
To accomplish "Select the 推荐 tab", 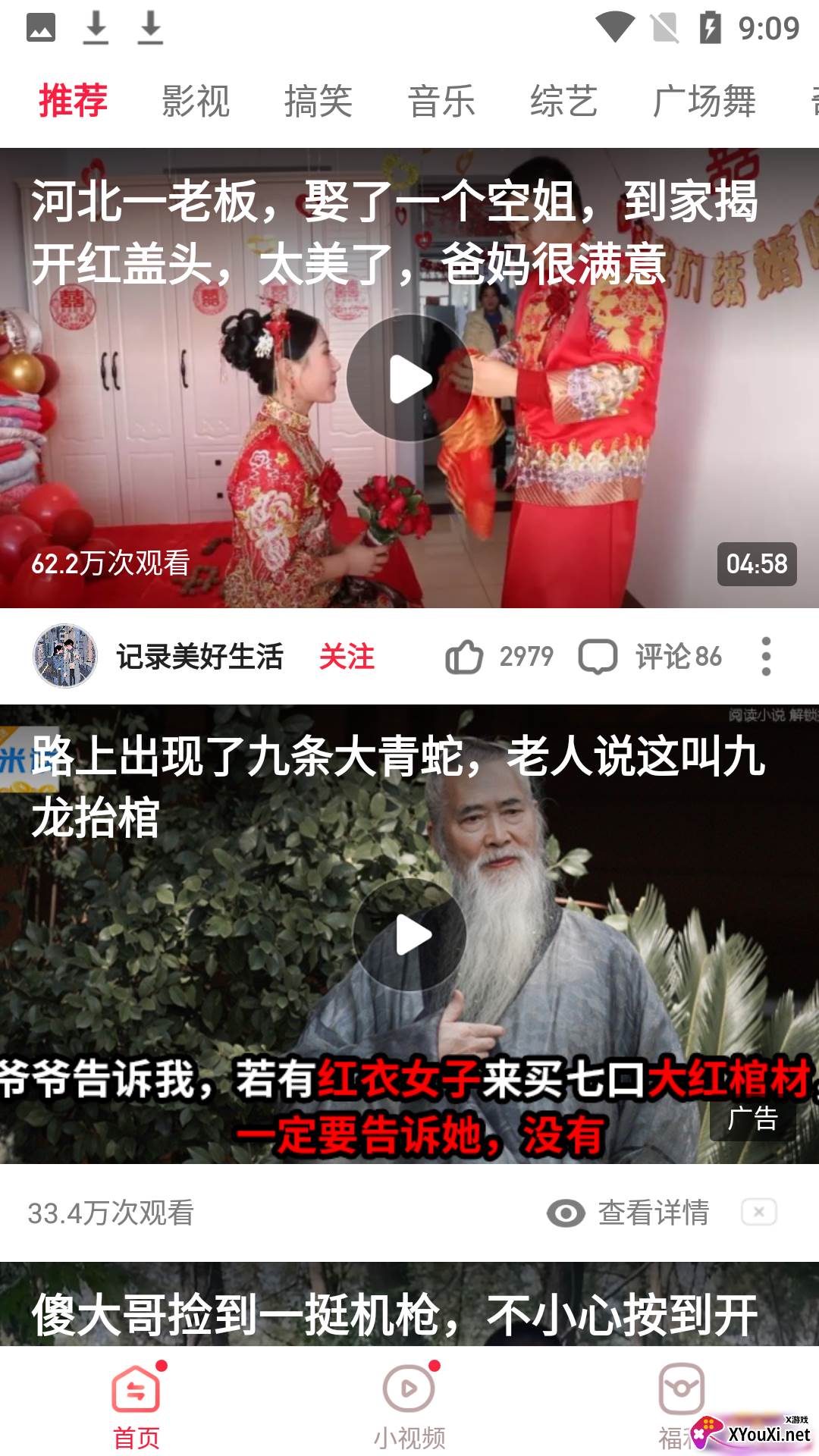I will pos(73,102).
